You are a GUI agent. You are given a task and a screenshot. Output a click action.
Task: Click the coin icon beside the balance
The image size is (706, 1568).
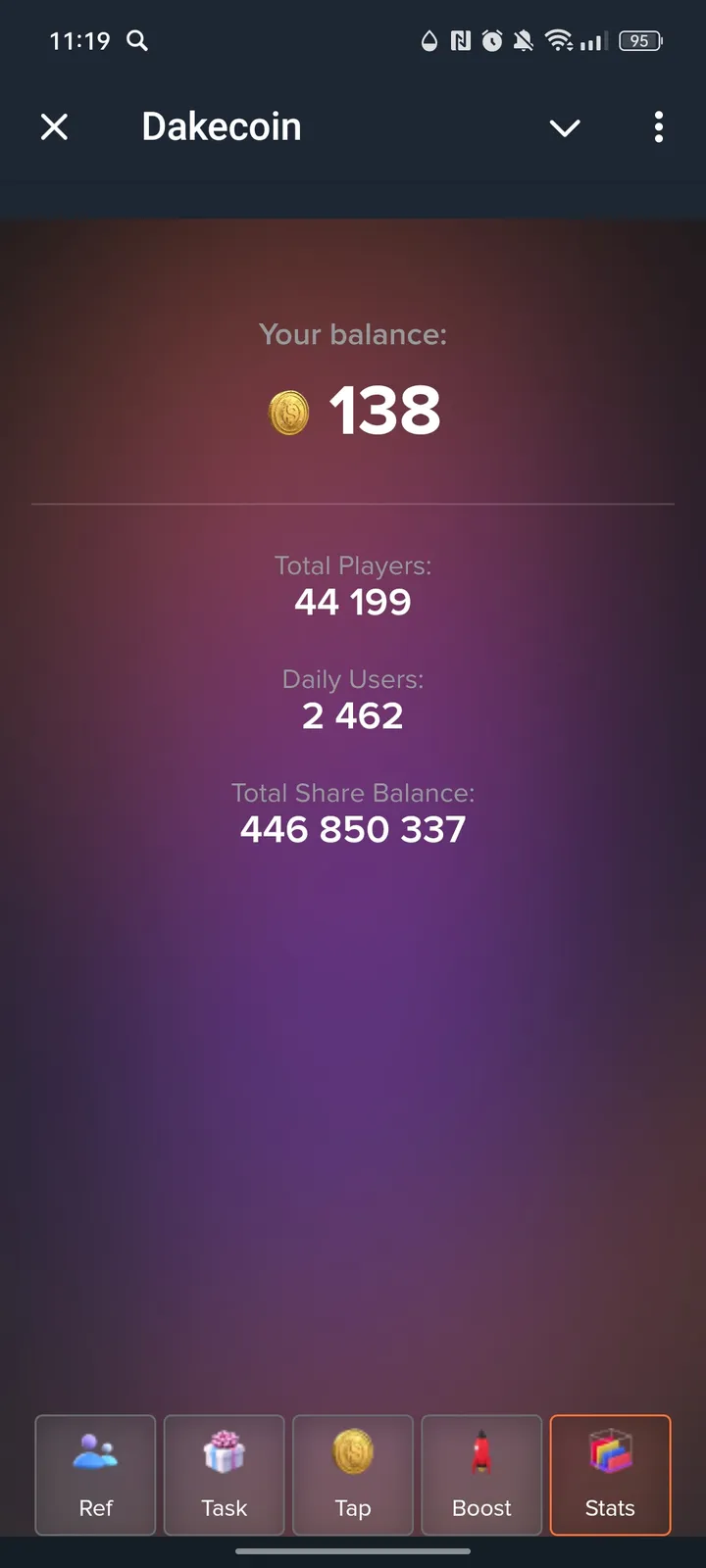(x=289, y=412)
